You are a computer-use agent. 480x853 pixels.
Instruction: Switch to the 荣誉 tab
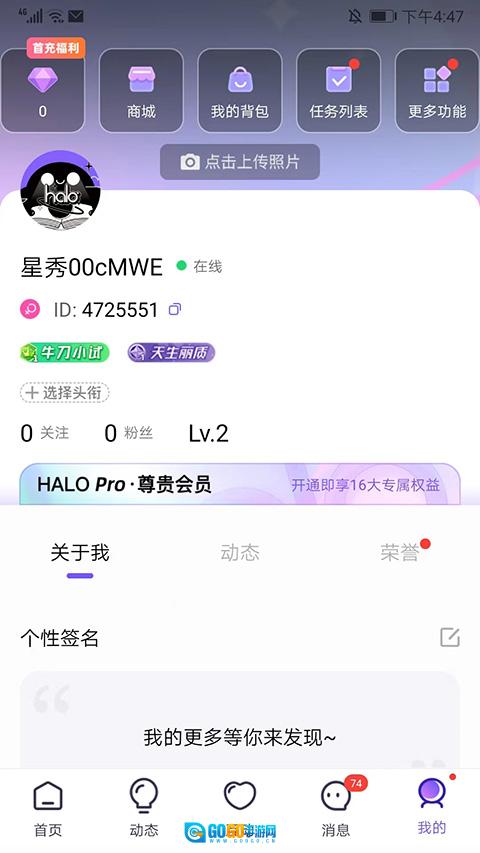(x=400, y=553)
